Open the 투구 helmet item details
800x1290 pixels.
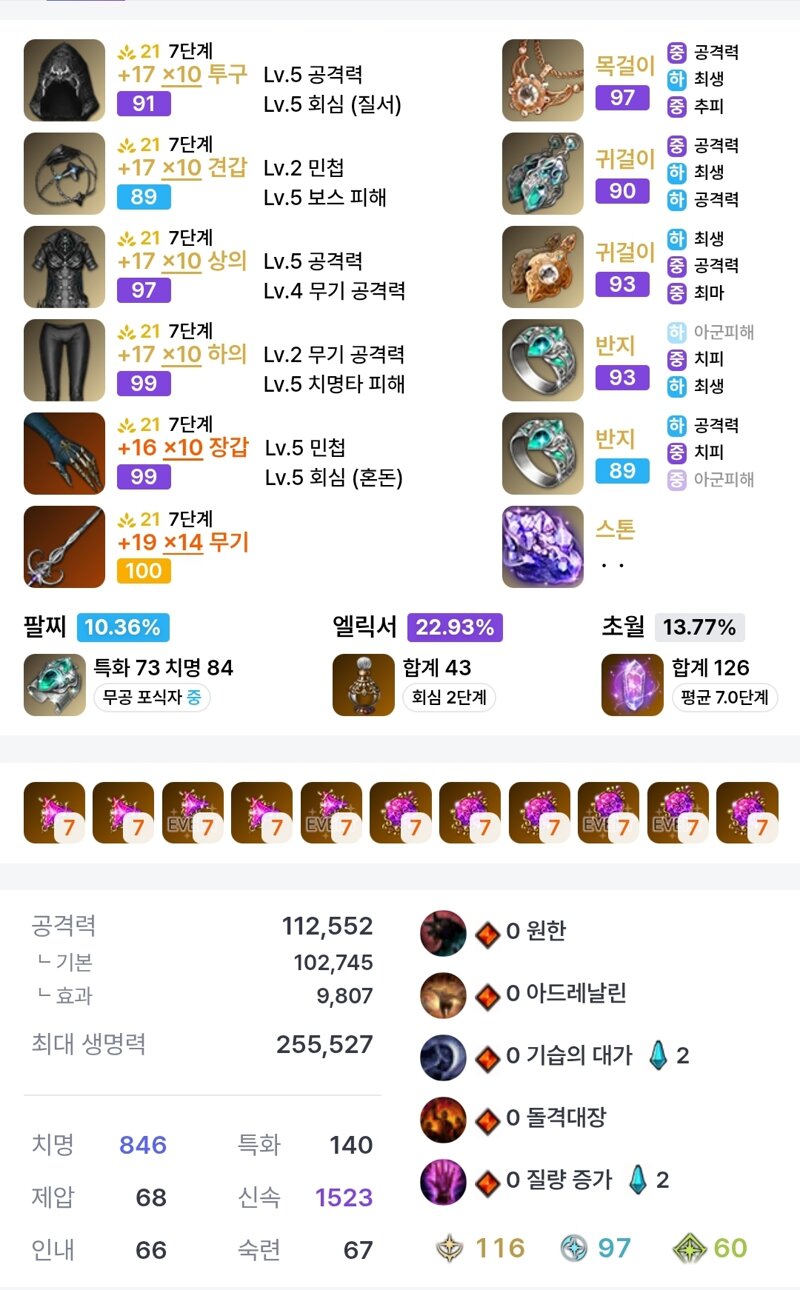[x=64, y=81]
